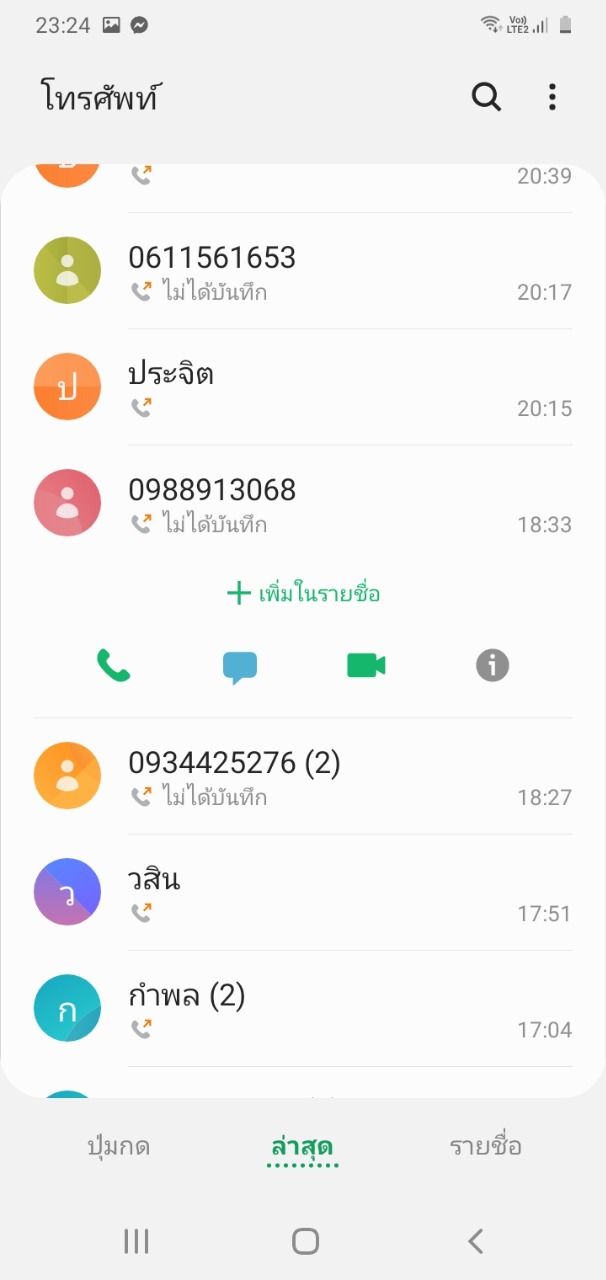Image resolution: width=606 pixels, height=1280 pixels.
Task: Go to the home screen
Action: pos(305,1241)
